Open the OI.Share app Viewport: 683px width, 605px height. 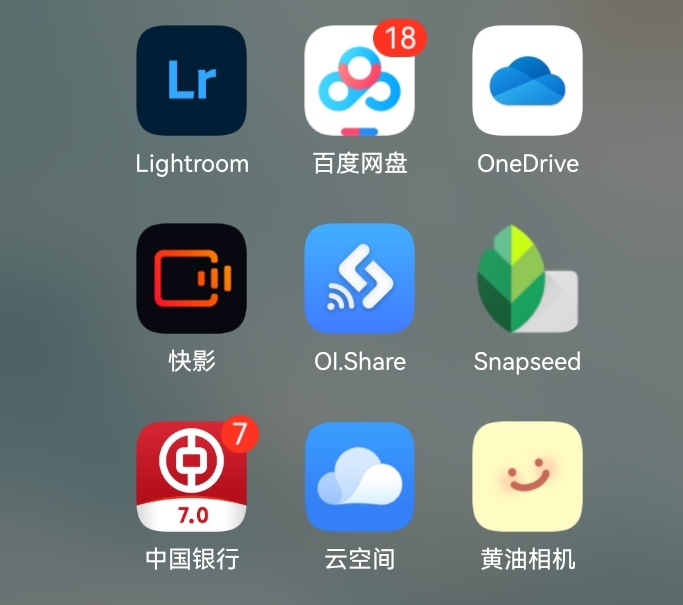[x=359, y=278]
